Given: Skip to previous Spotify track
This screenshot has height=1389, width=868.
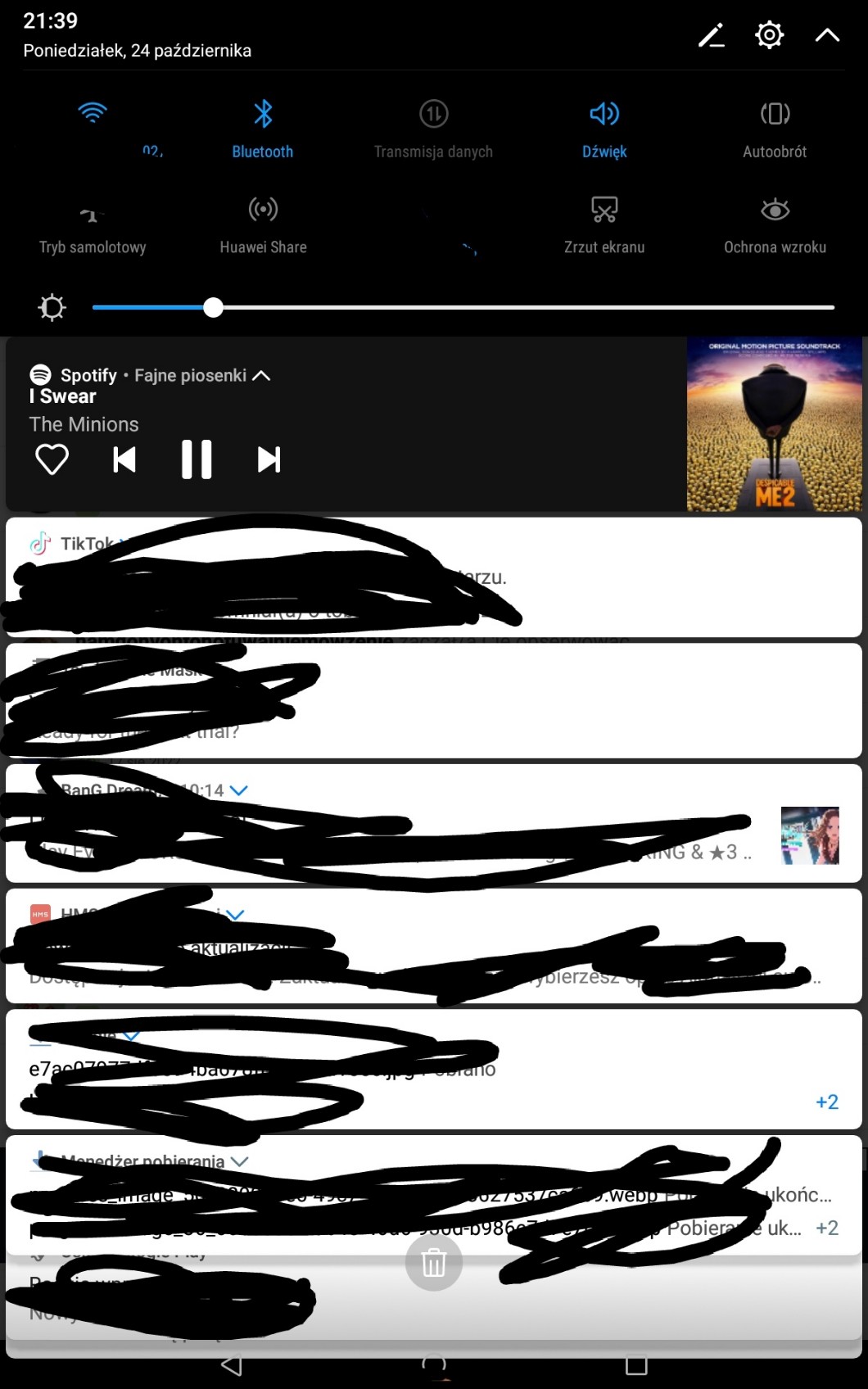Looking at the screenshot, I should [x=124, y=459].
